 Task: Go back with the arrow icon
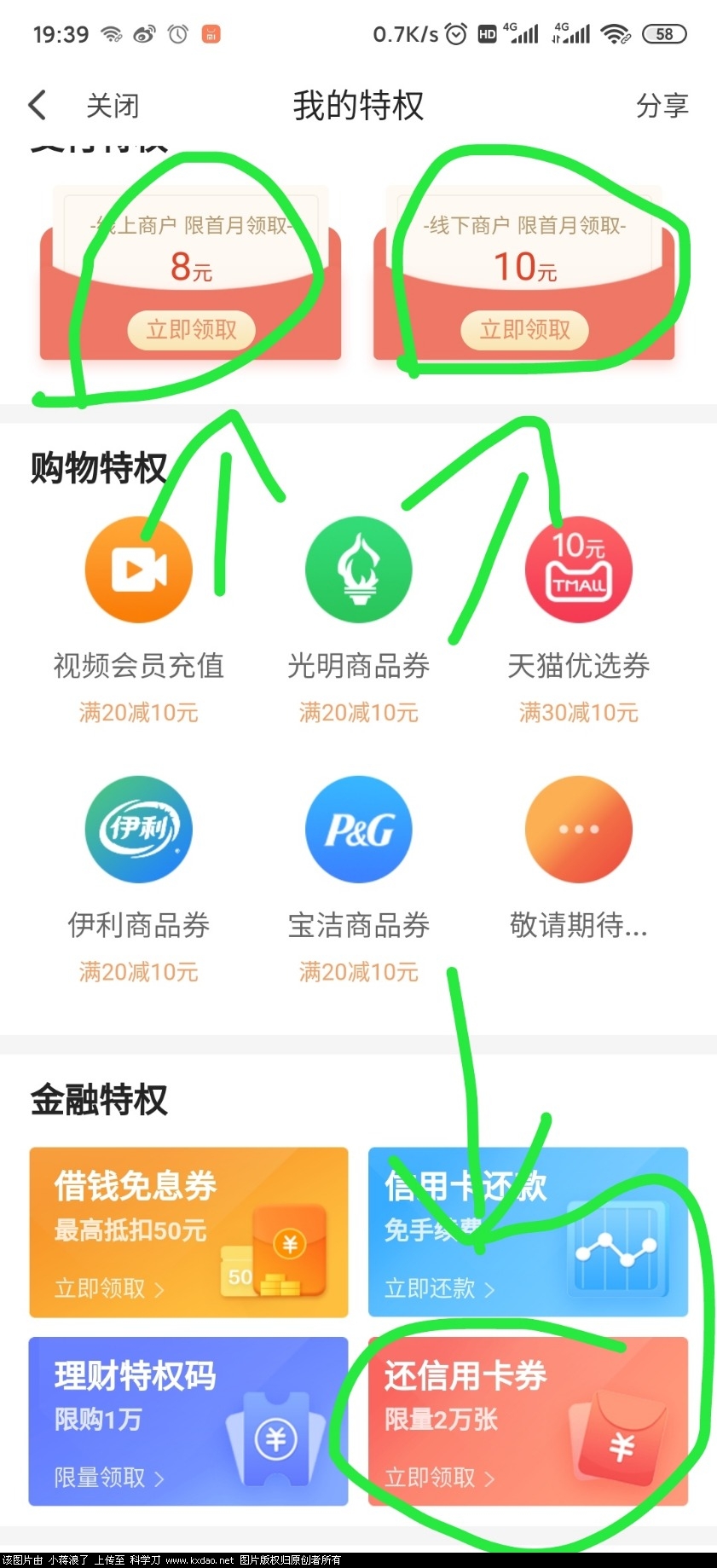point(38,106)
